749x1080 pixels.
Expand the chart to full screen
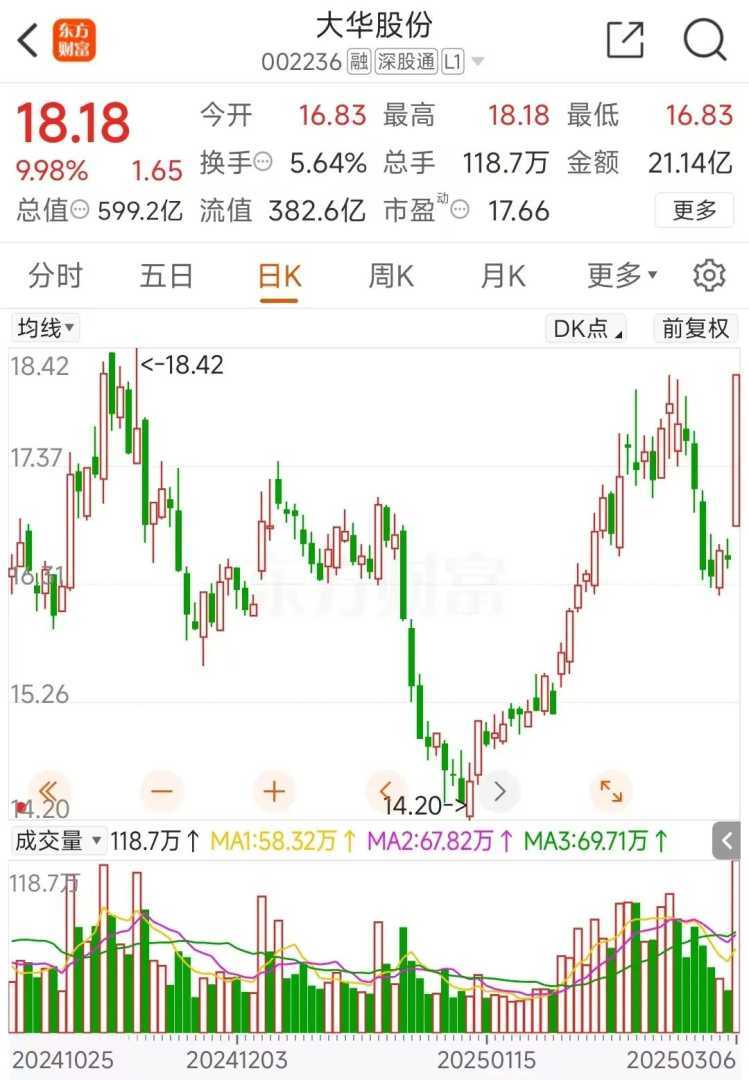610,792
